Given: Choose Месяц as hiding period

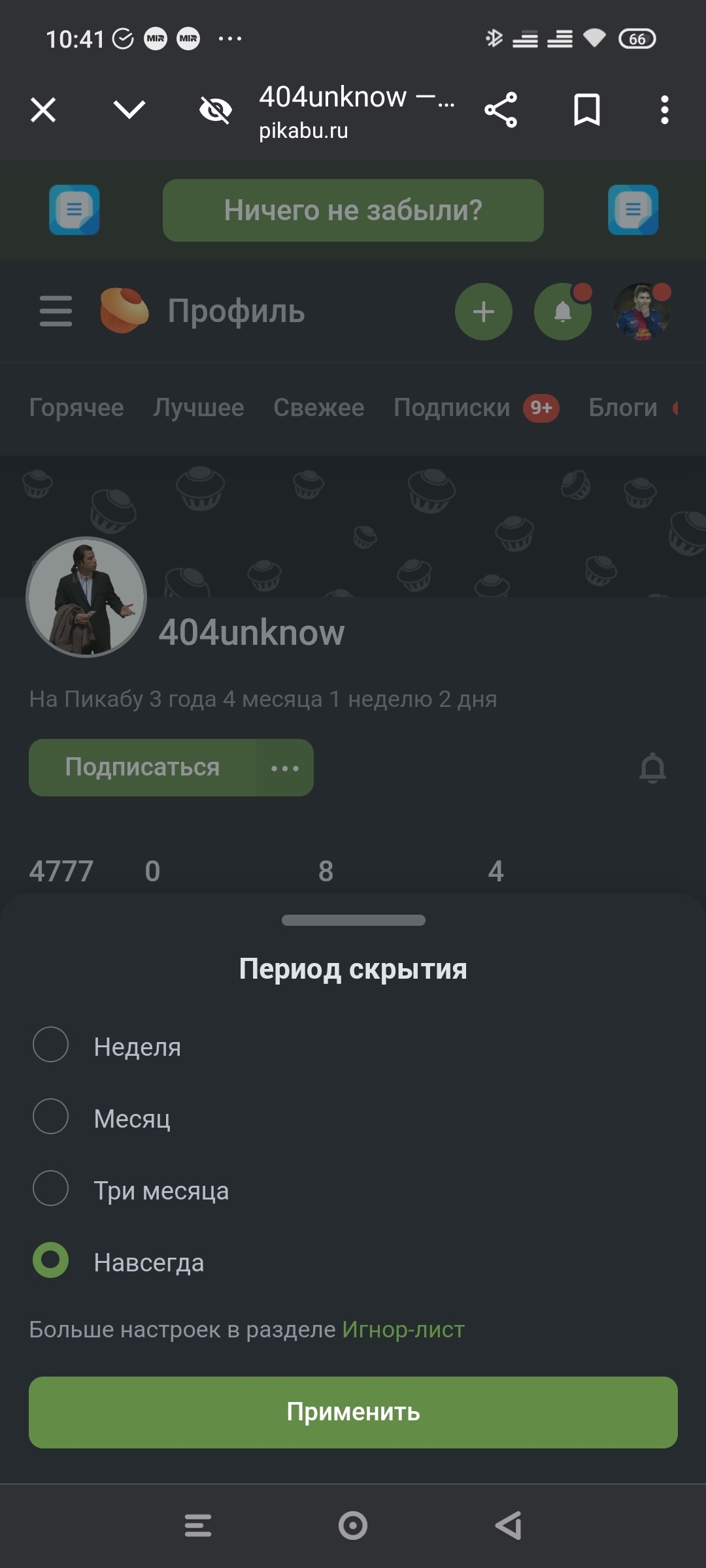Looking at the screenshot, I should pyautogui.click(x=51, y=1117).
